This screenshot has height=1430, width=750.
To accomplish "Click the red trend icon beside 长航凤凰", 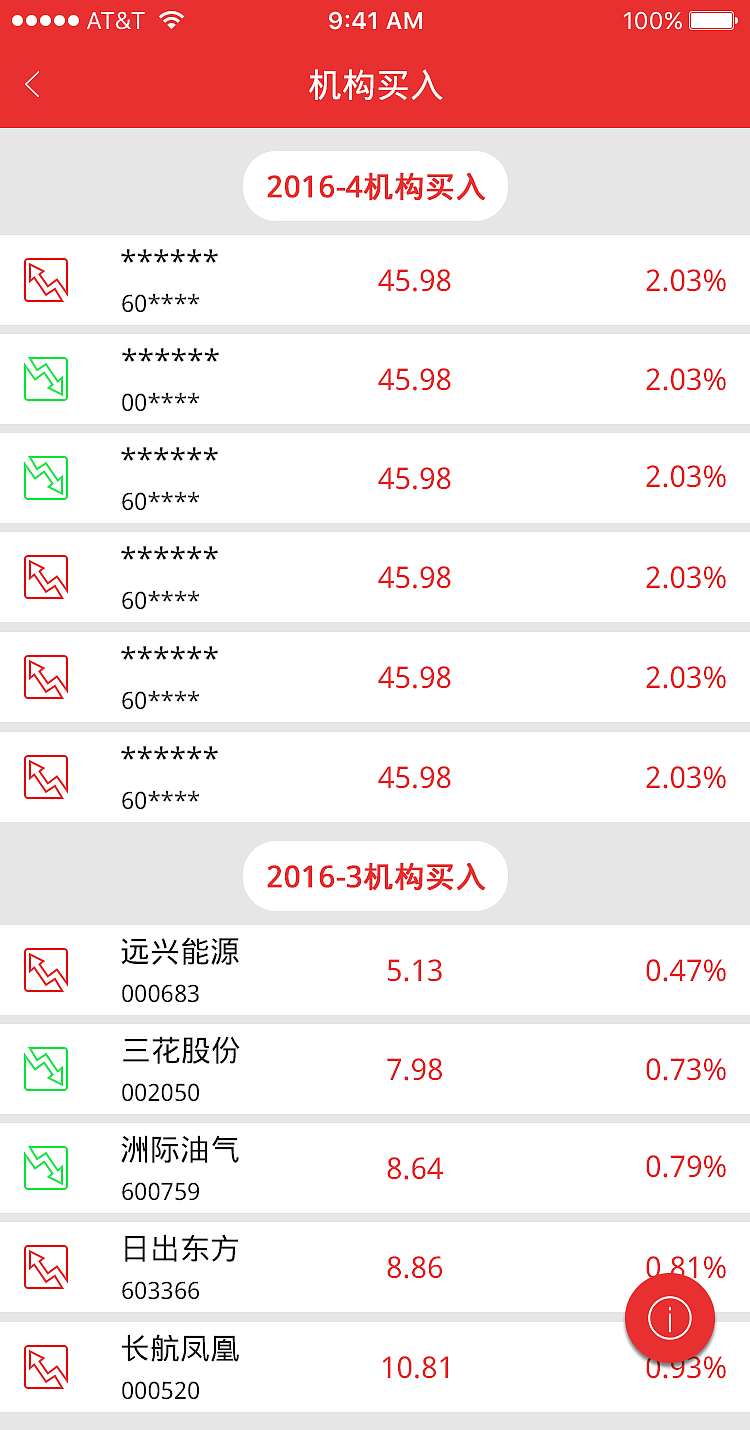I will click(x=45, y=1365).
